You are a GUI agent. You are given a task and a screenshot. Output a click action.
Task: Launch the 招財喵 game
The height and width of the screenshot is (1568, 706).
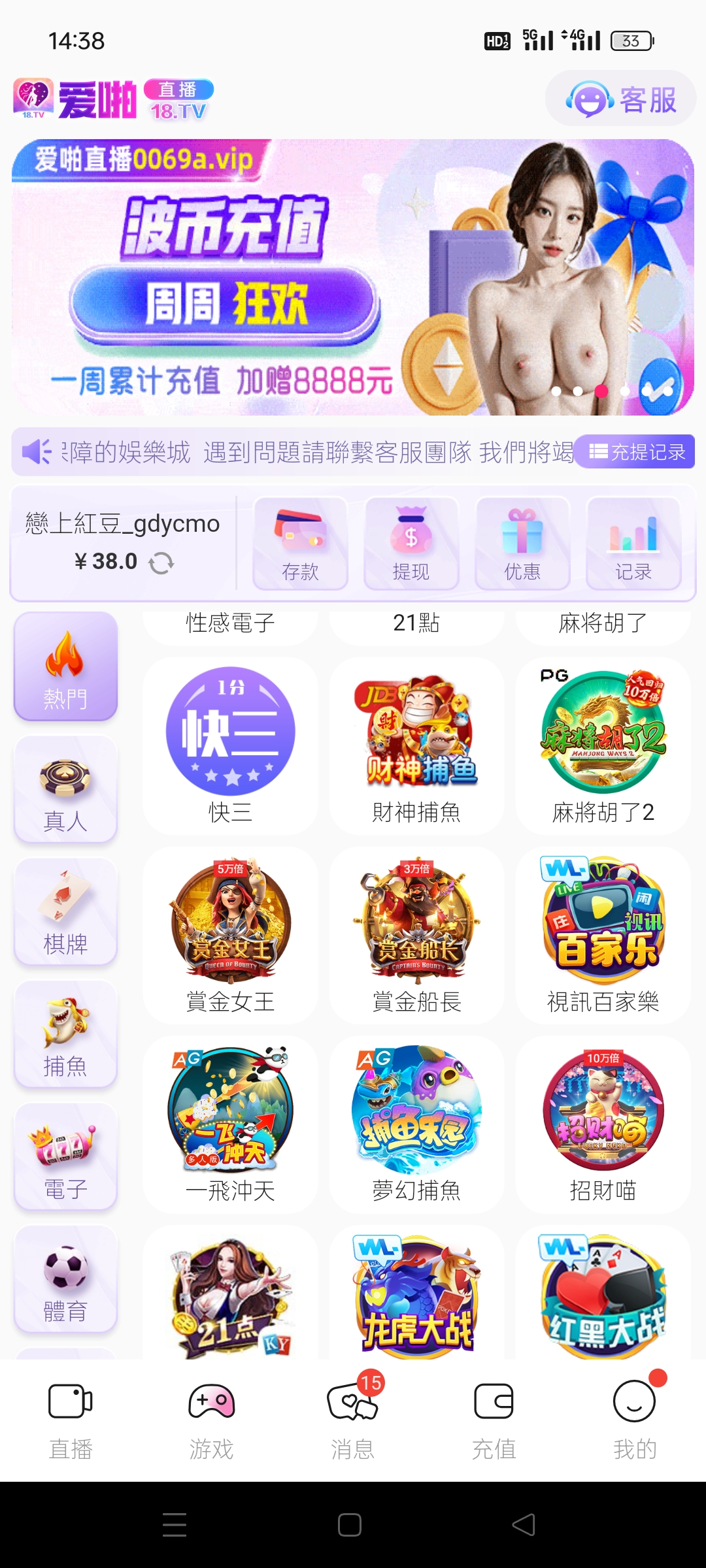[x=603, y=1124]
